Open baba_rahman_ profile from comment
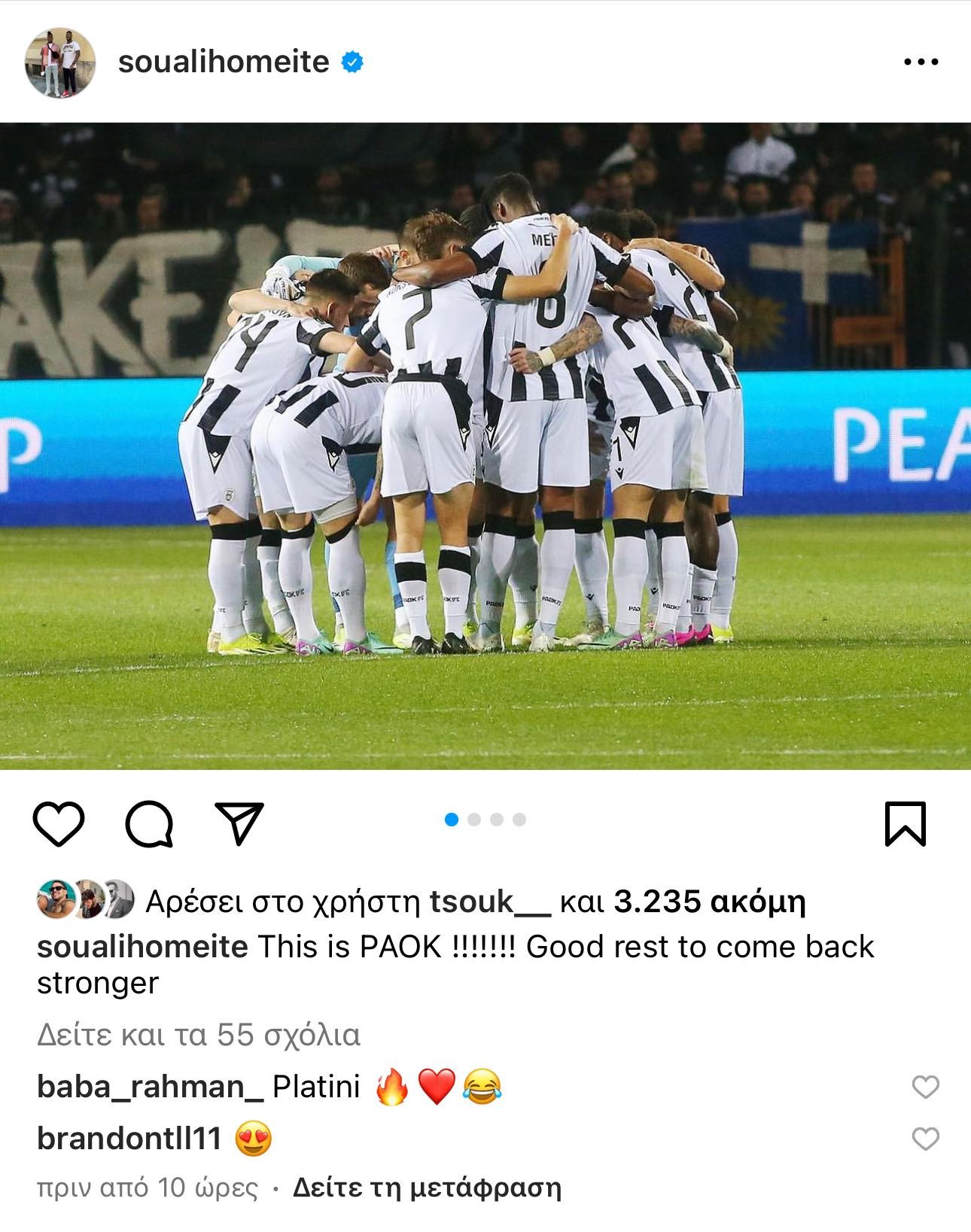This screenshot has width=971, height=1232. point(150,1088)
